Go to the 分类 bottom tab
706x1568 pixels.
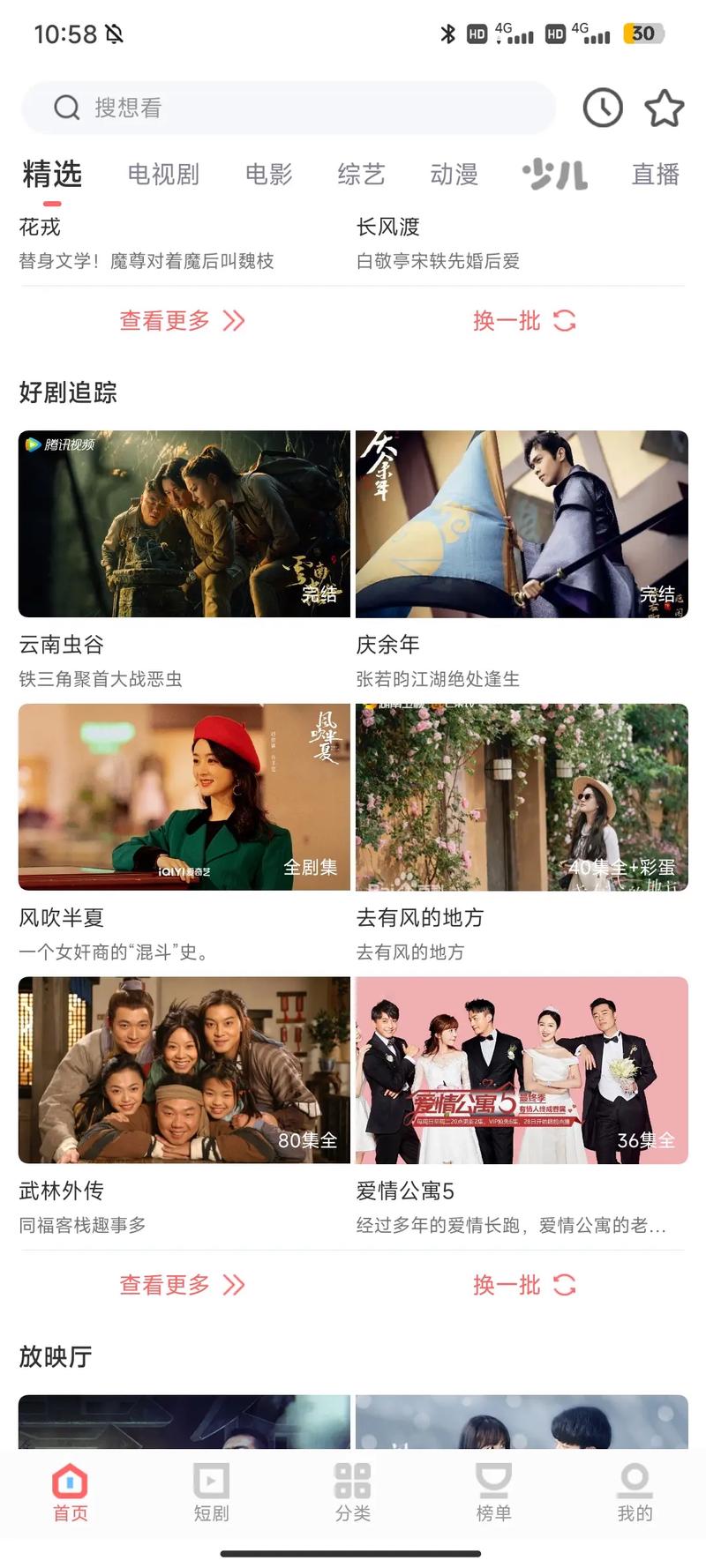click(x=352, y=1492)
